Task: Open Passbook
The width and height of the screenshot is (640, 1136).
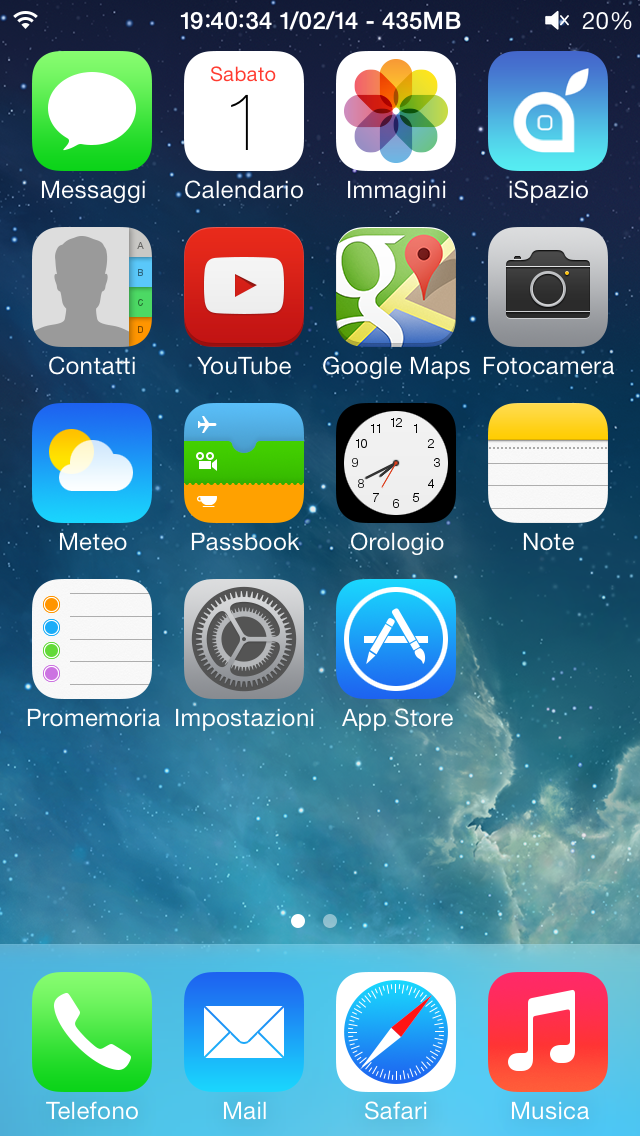Action: 244,463
